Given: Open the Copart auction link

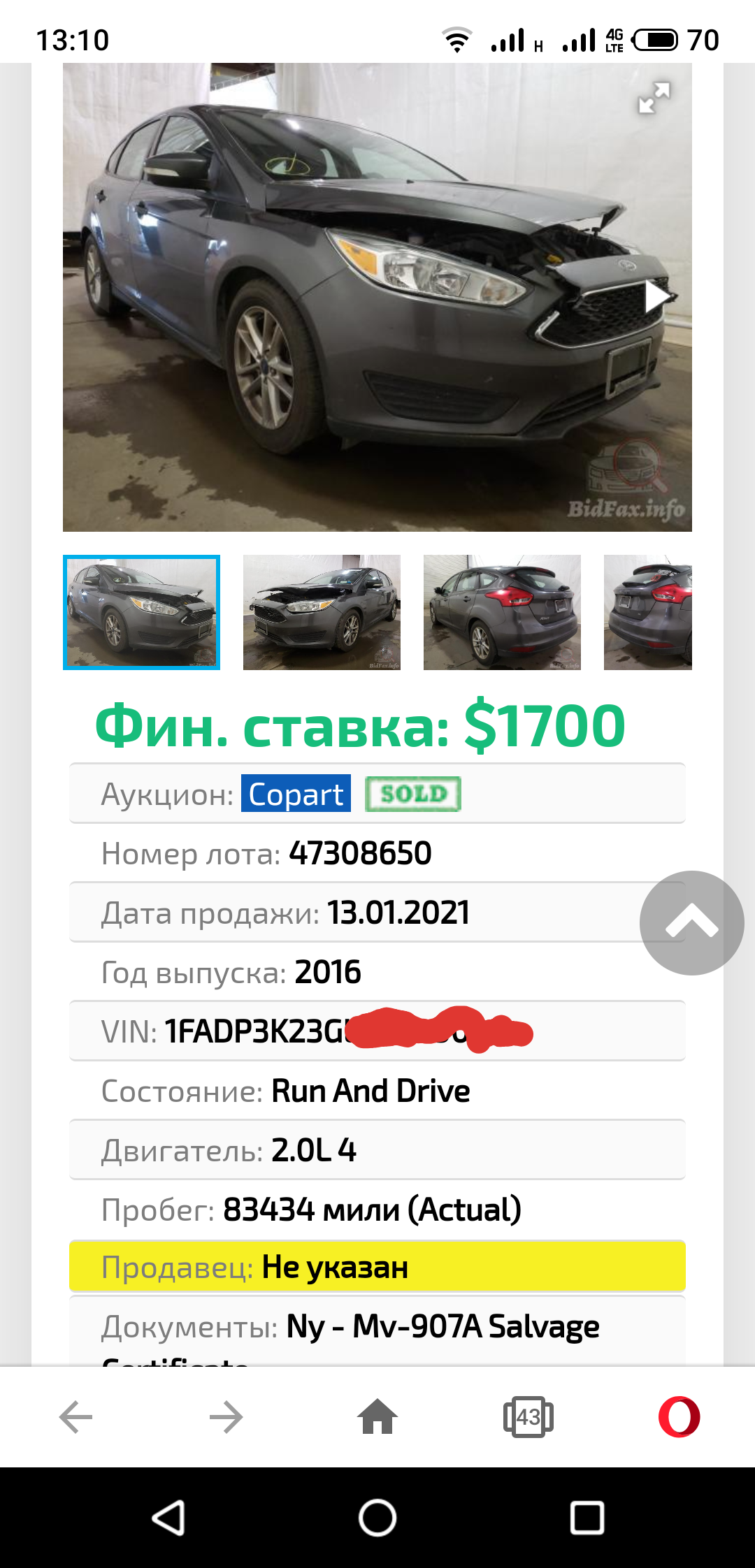Looking at the screenshot, I should [x=296, y=794].
